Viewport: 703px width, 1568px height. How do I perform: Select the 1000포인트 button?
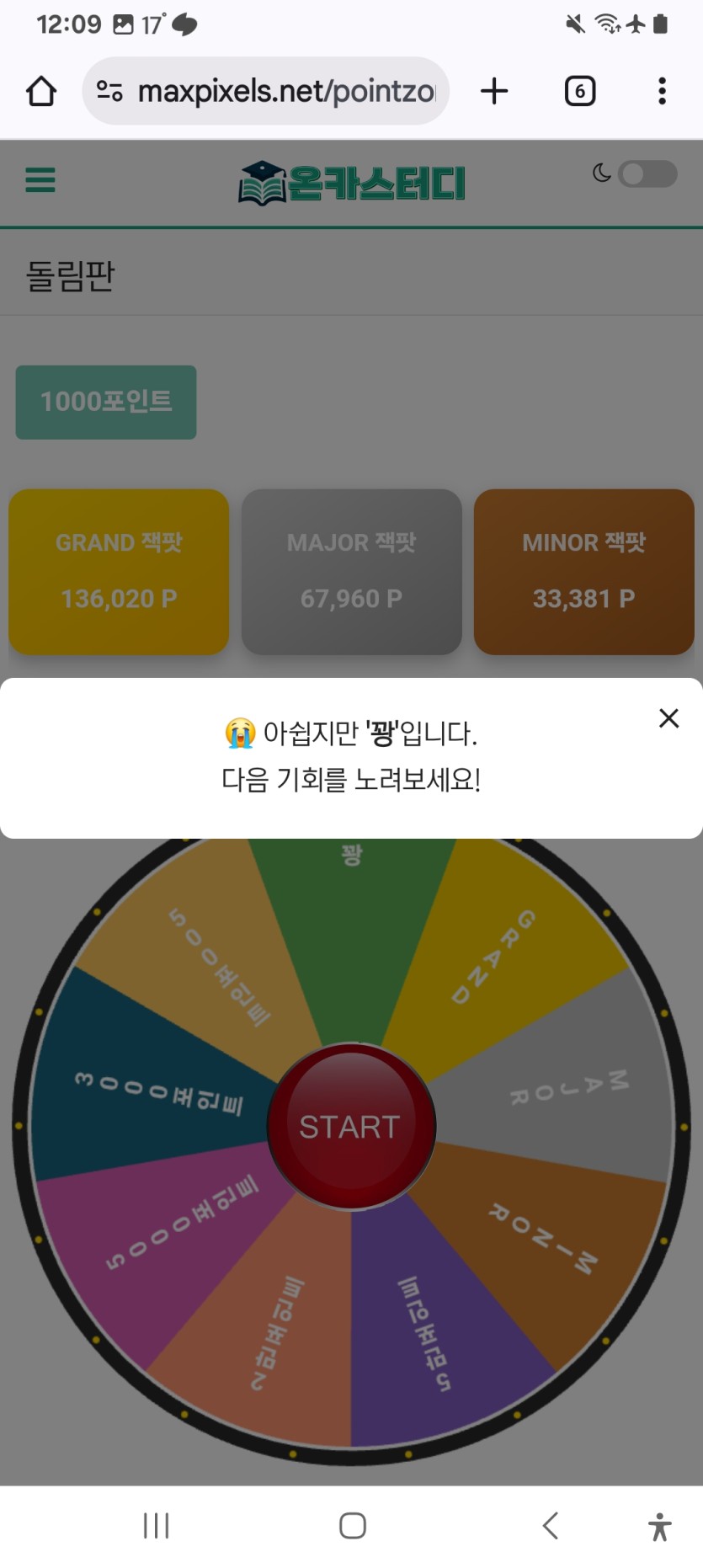pos(106,402)
